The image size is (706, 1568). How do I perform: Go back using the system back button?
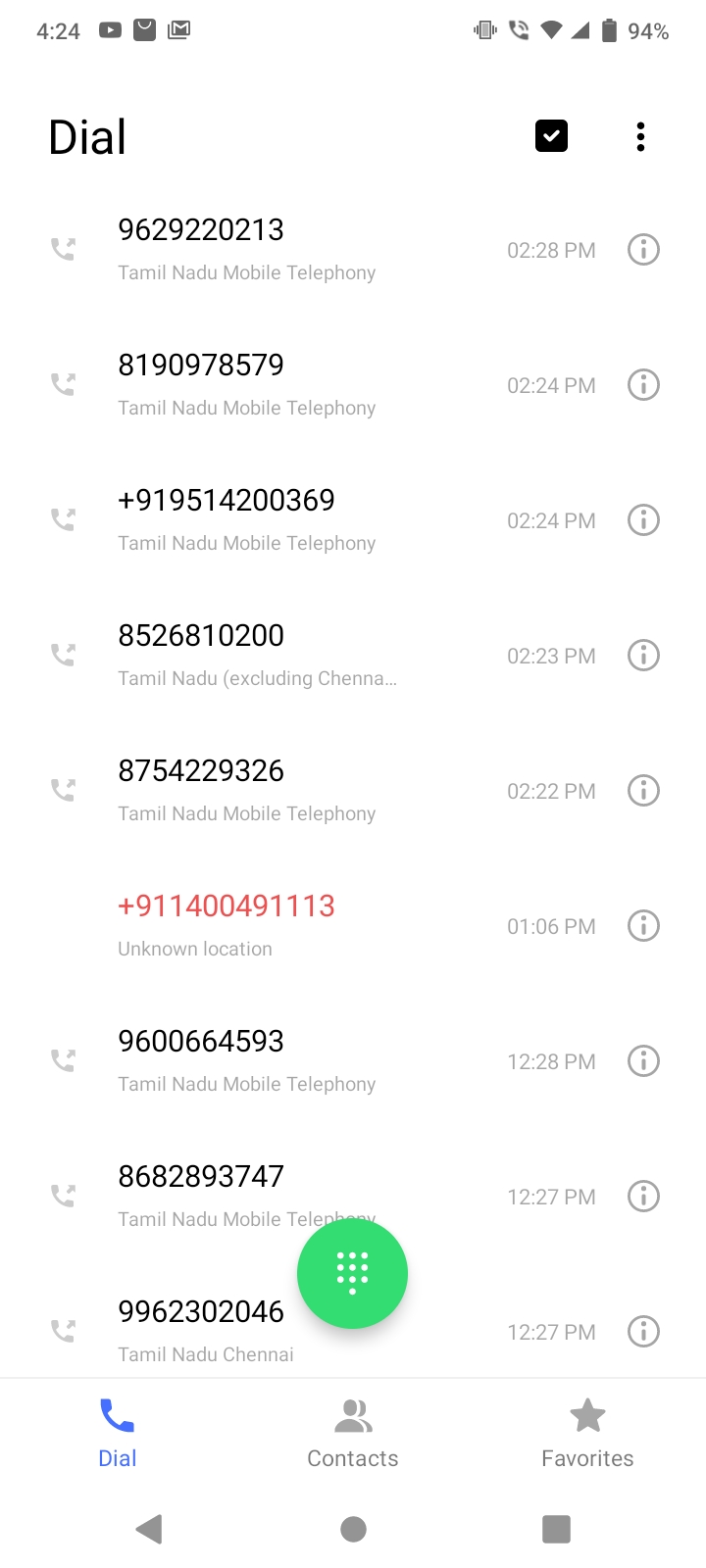(149, 1529)
